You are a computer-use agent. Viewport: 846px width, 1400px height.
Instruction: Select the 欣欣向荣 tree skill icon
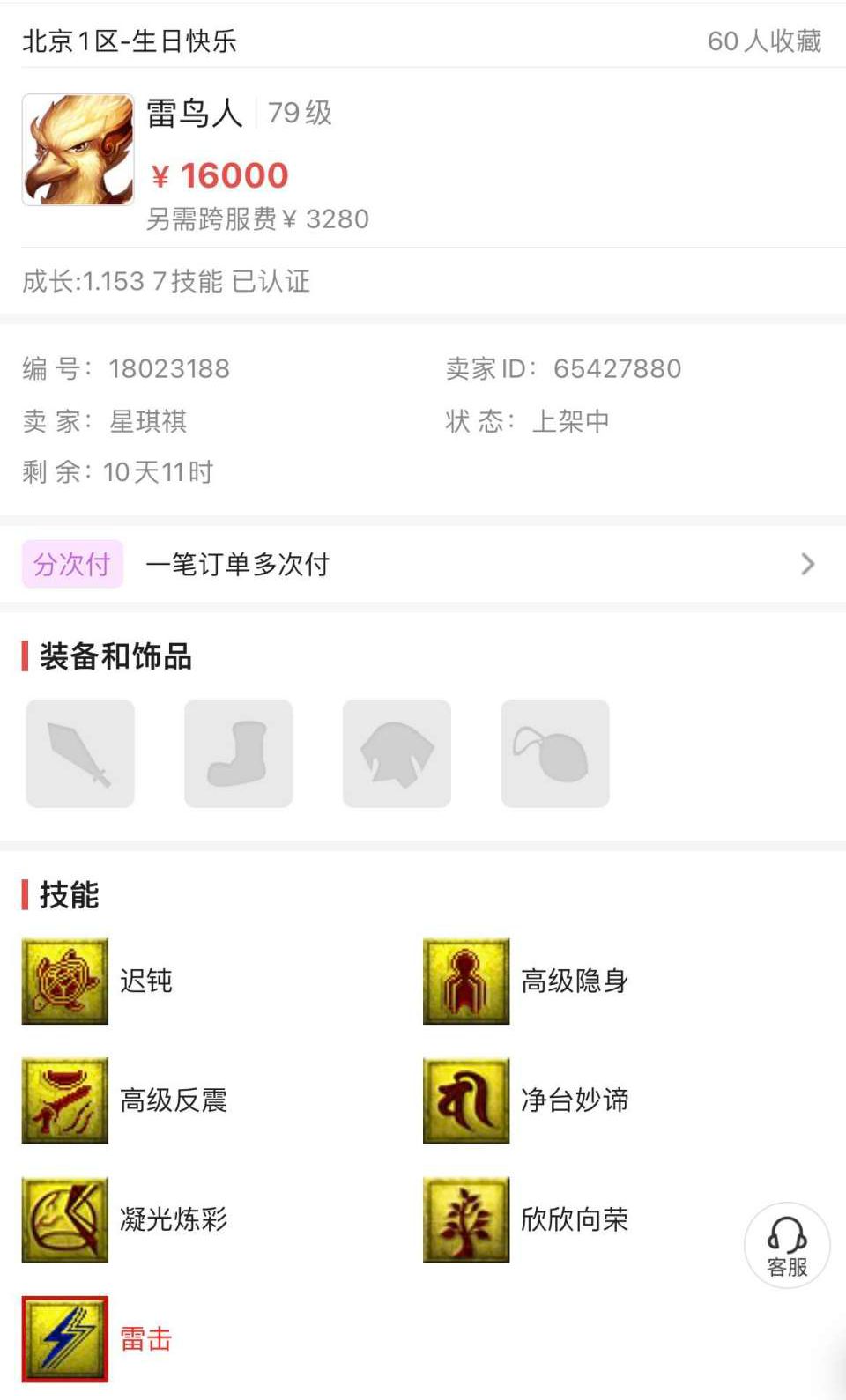click(466, 1220)
